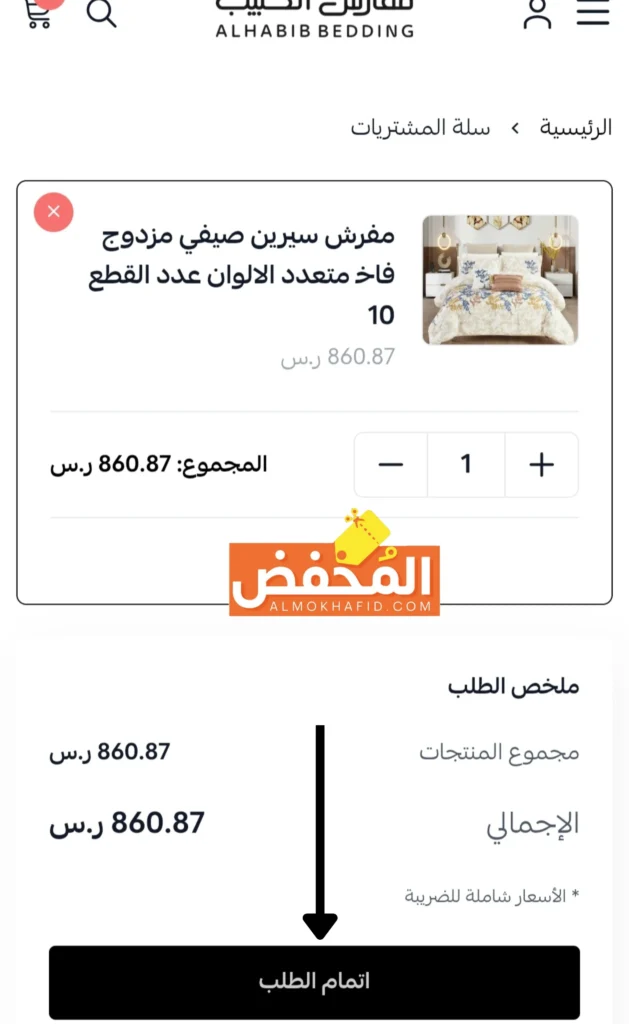Open the hamburger menu
The image size is (629, 1024).
pos(593,13)
